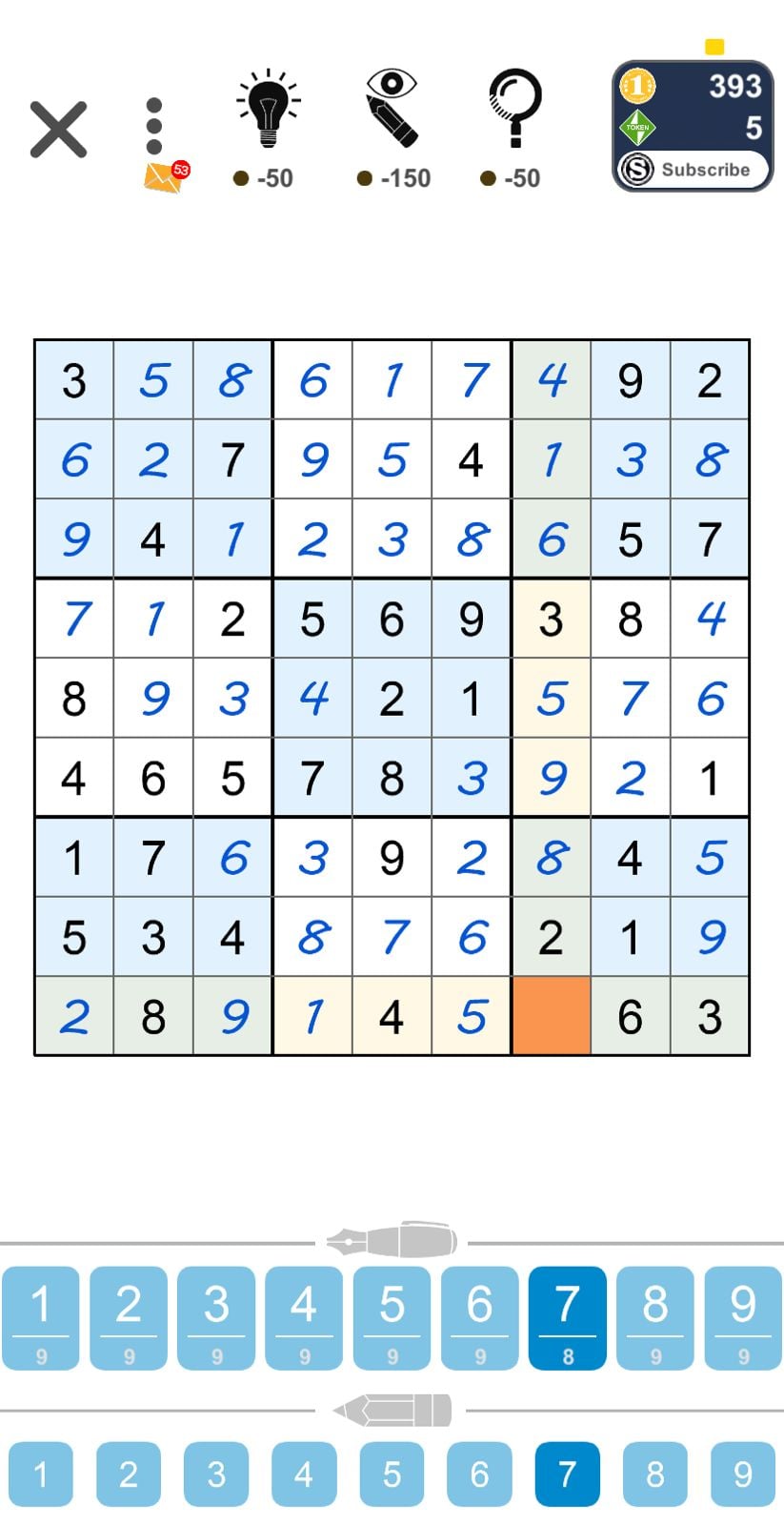Open the three-dot options menu
The image size is (784, 1525).
click(x=154, y=126)
